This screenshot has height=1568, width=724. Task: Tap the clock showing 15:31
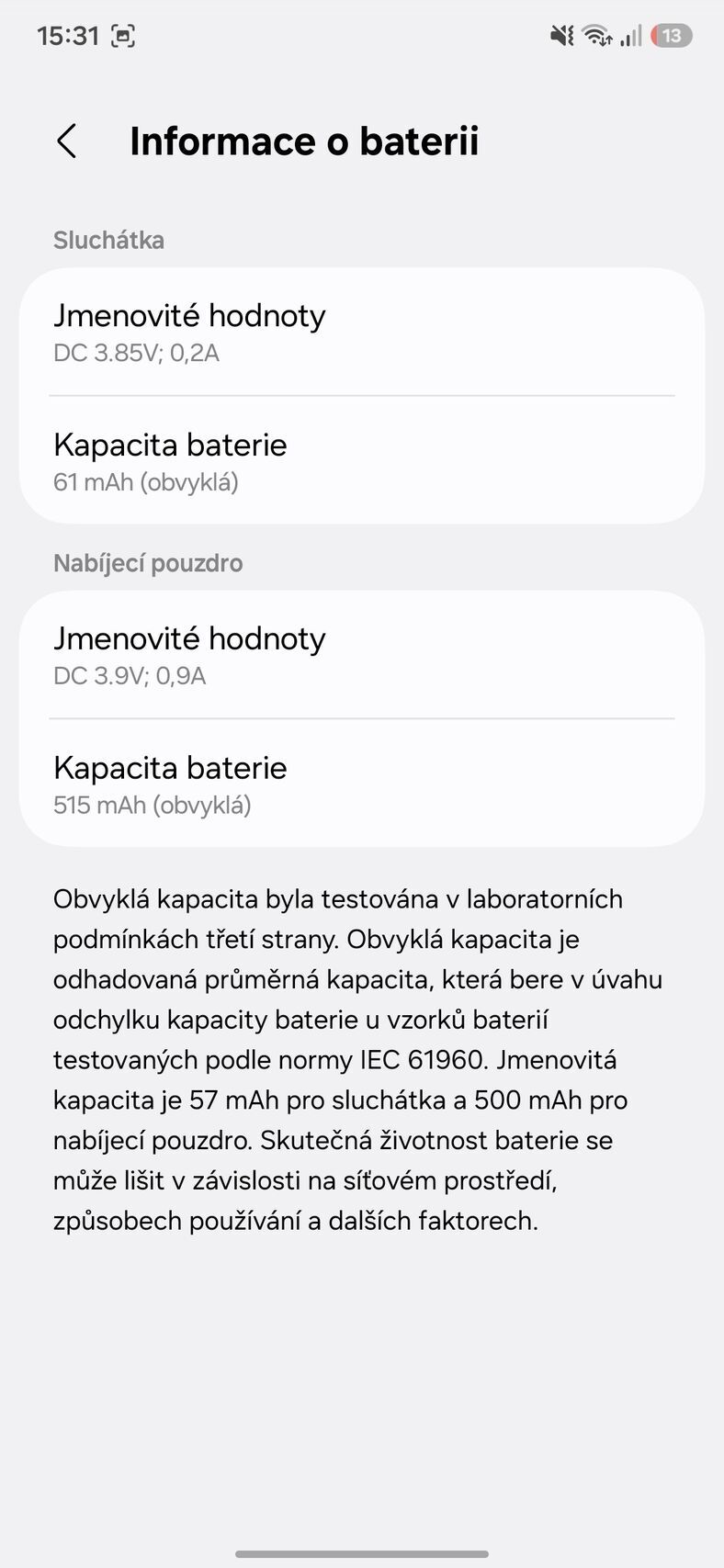tap(71, 35)
